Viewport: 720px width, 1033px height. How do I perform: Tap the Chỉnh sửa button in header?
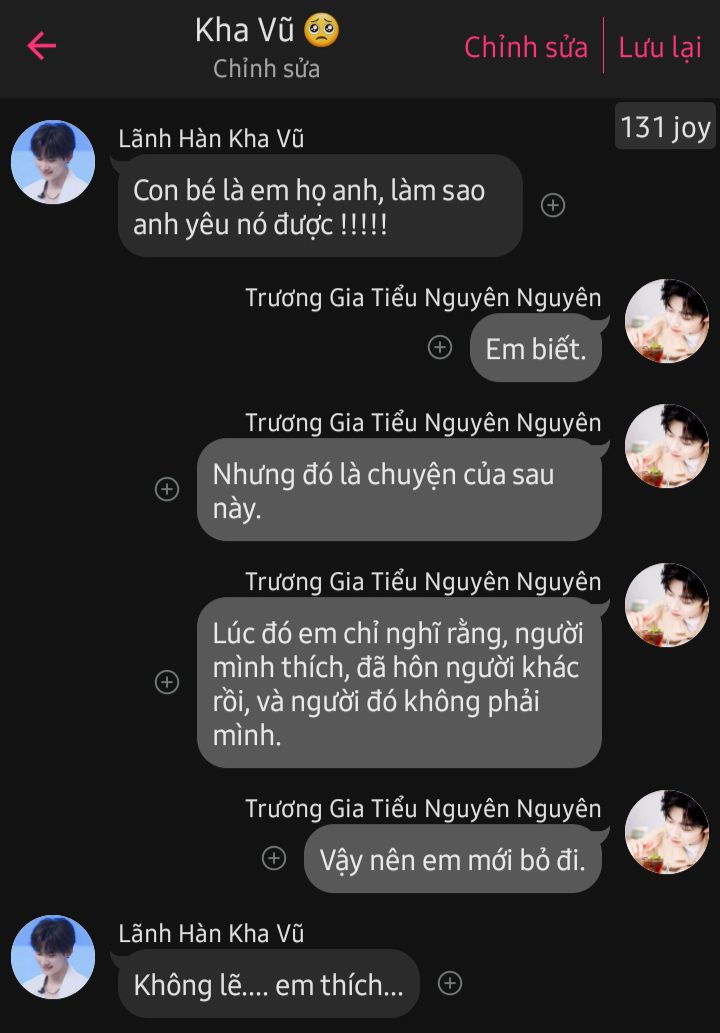coord(526,47)
